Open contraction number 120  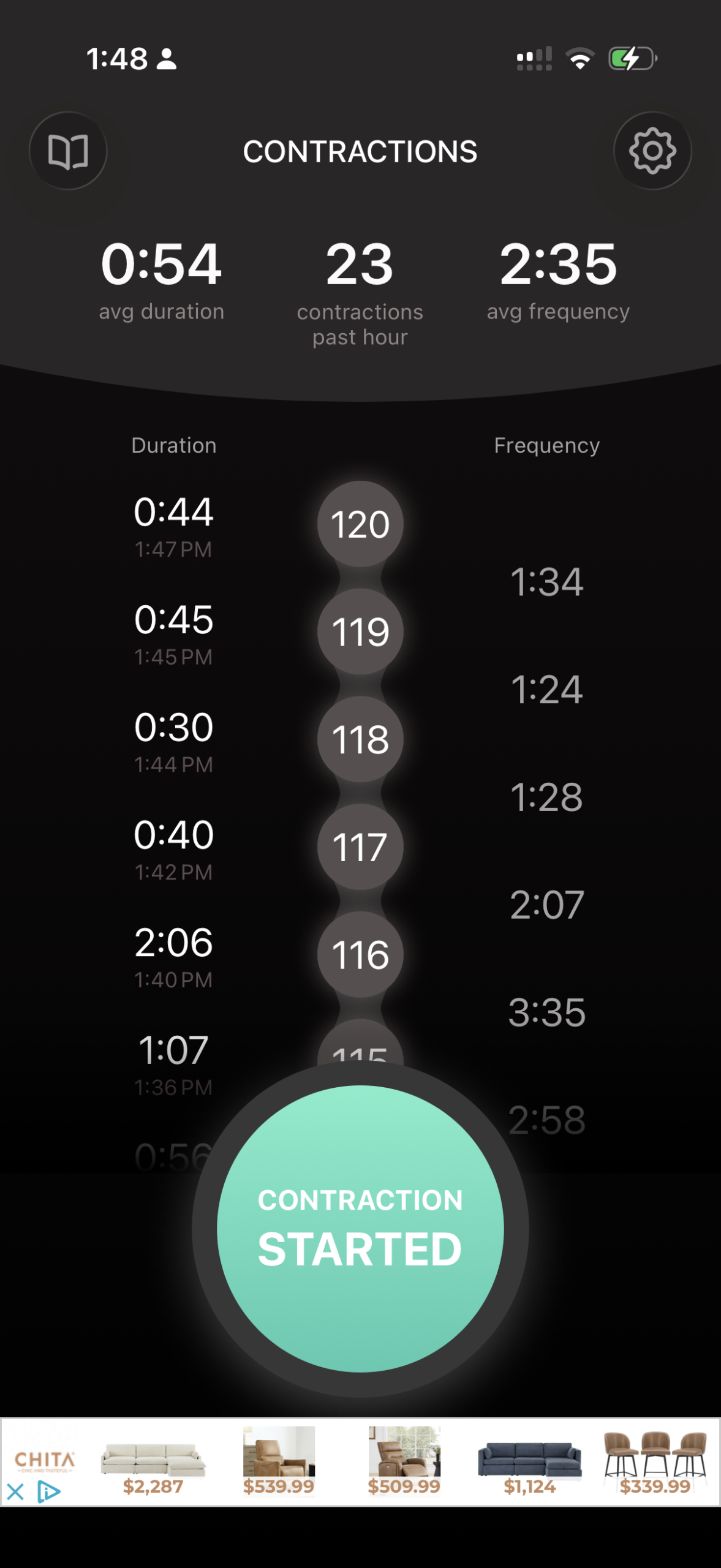360,524
